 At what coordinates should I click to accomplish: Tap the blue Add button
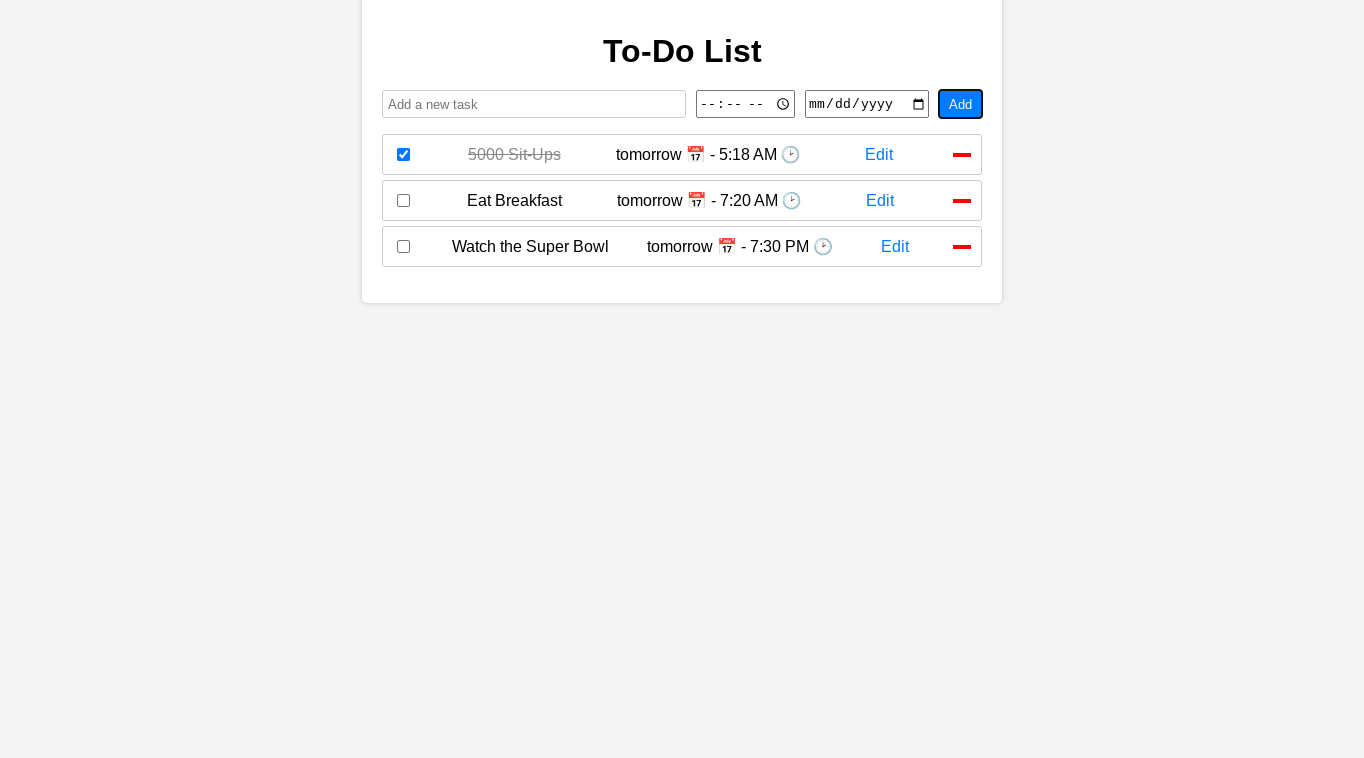point(960,104)
